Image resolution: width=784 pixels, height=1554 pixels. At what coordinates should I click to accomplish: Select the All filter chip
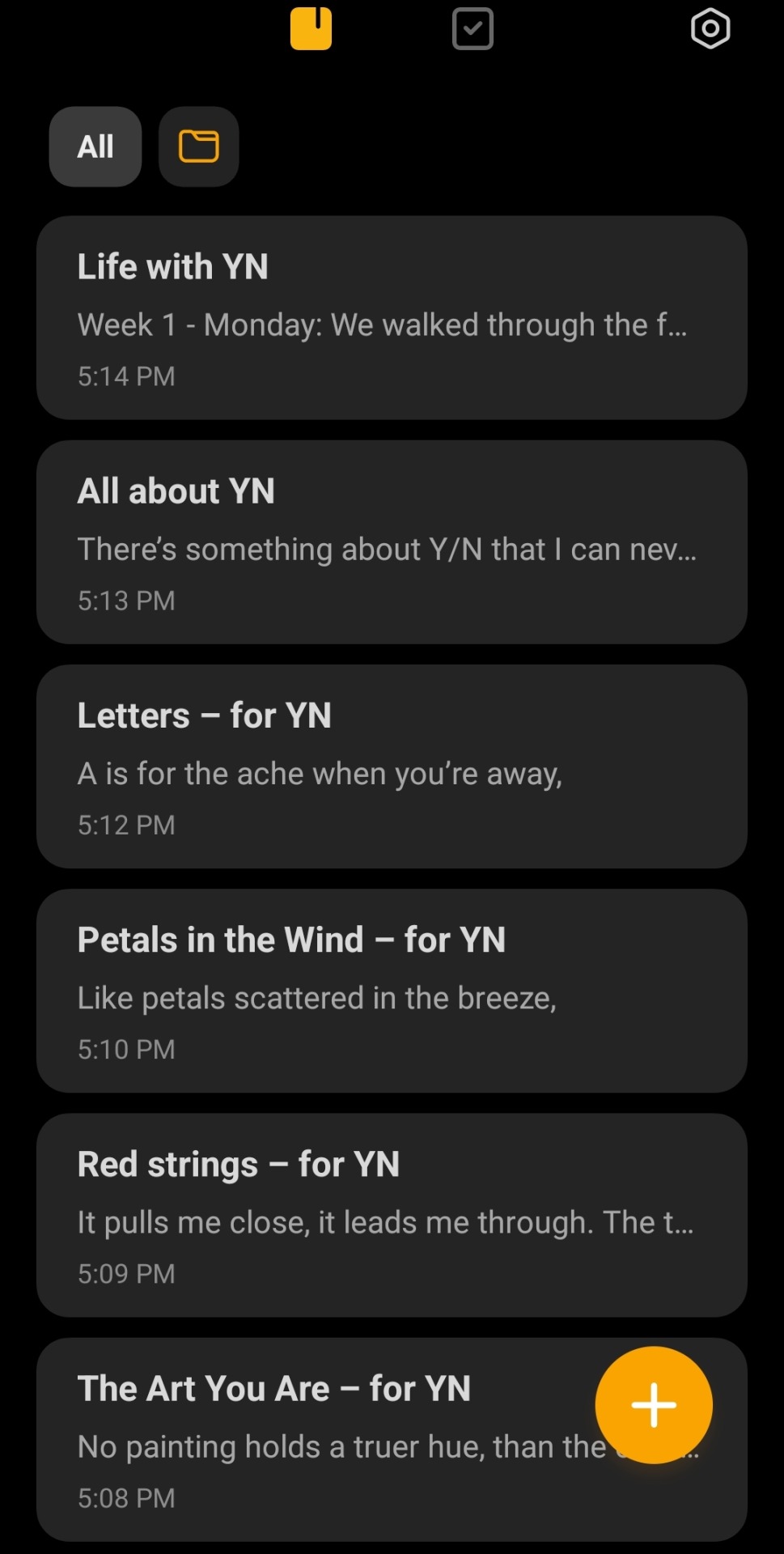pos(95,146)
